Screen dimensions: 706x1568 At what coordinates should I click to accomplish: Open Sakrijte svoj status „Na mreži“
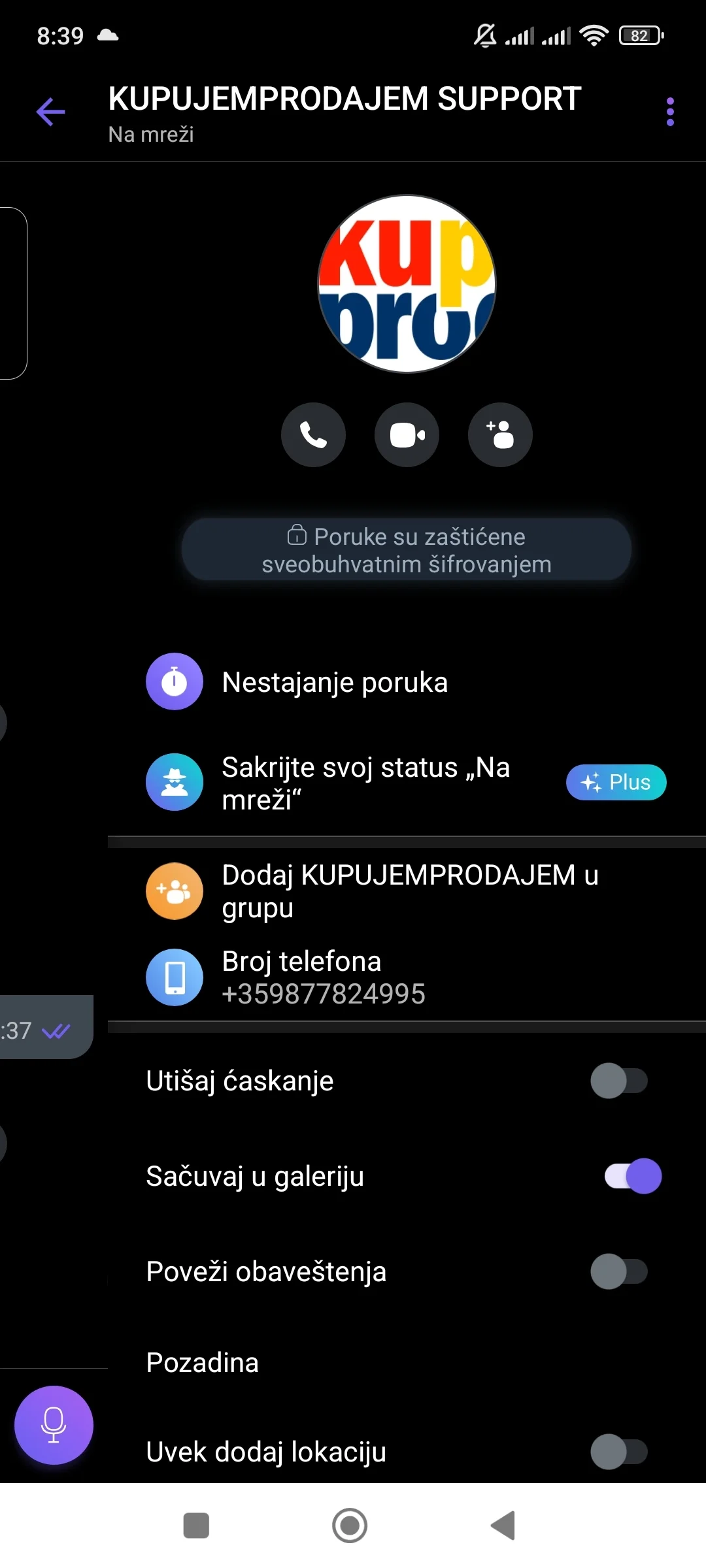tap(365, 783)
